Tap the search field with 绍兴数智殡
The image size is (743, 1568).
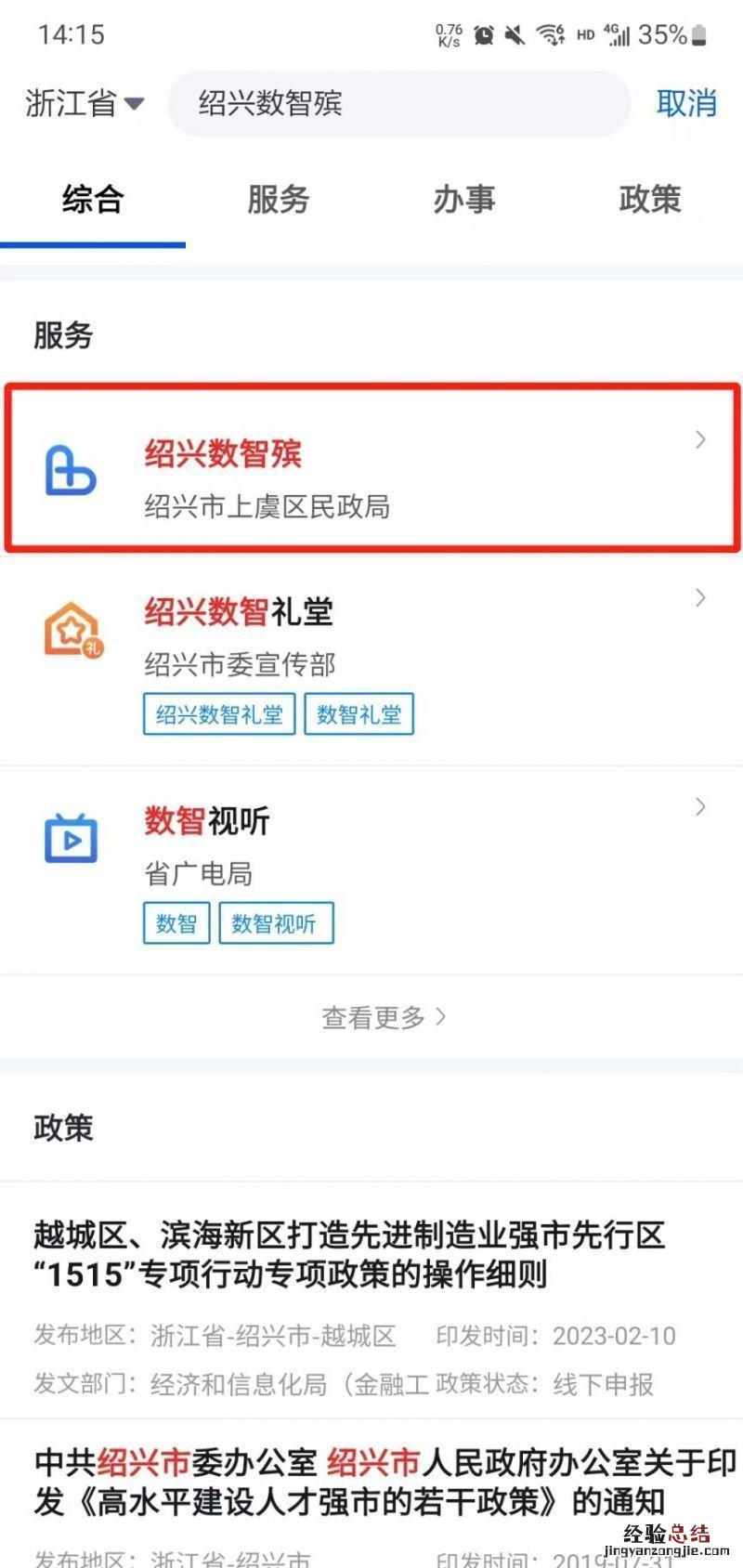coord(399,103)
